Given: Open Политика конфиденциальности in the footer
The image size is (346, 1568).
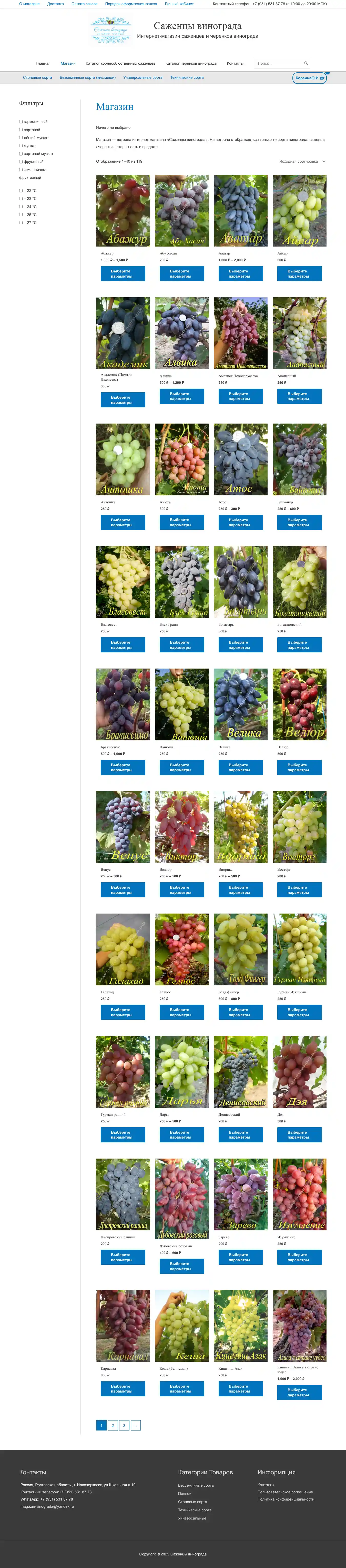Looking at the screenshot, I should 285,1499.
